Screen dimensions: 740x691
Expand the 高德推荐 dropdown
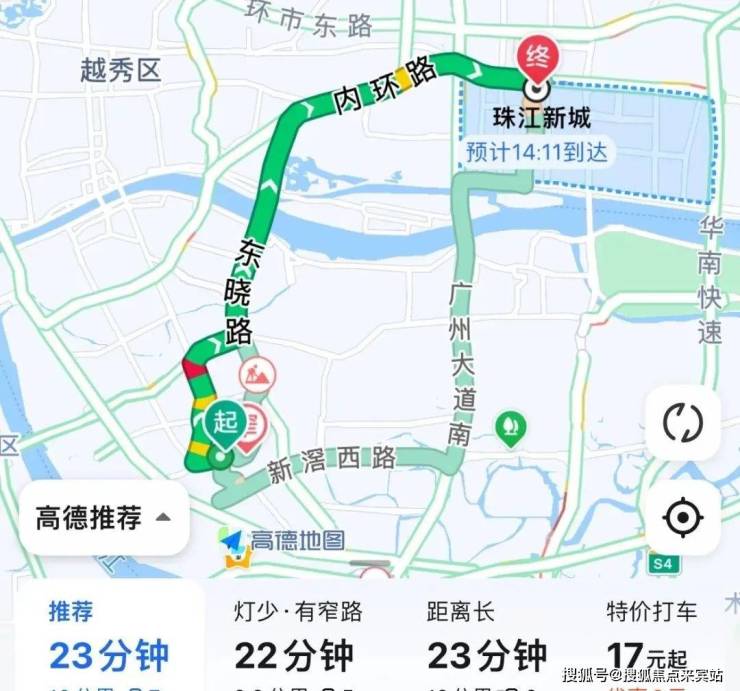103,518
